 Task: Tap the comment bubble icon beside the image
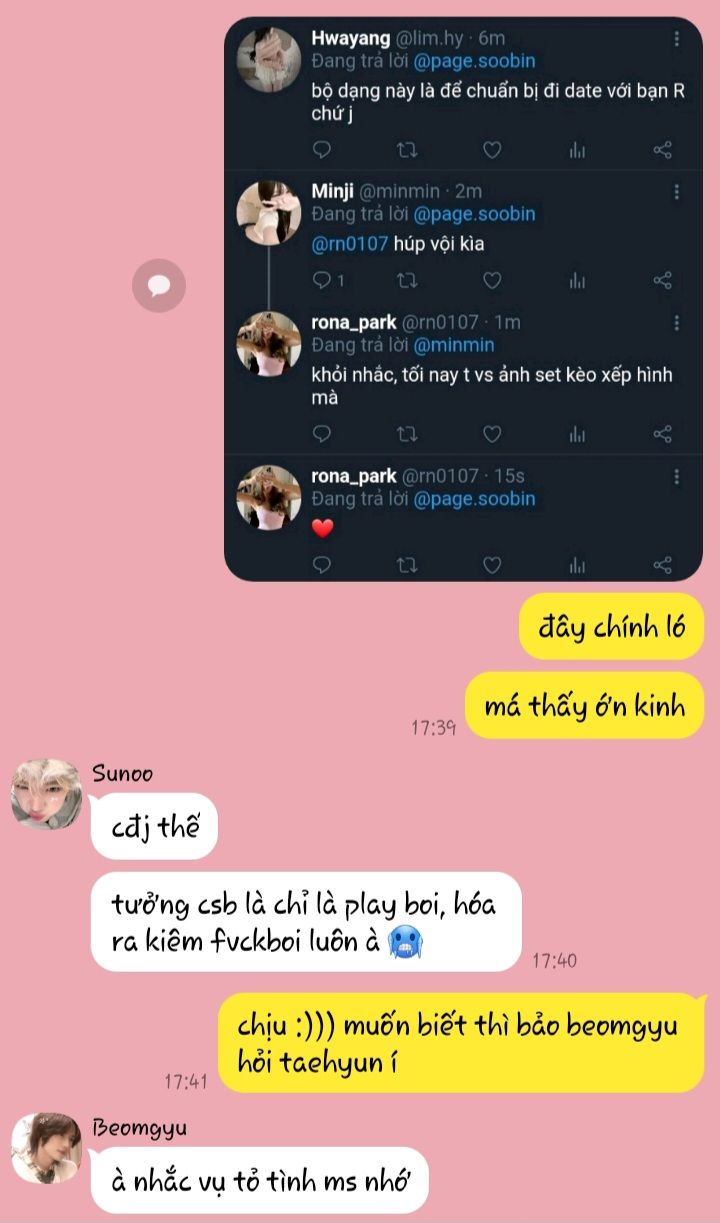[x=159, y=286]
